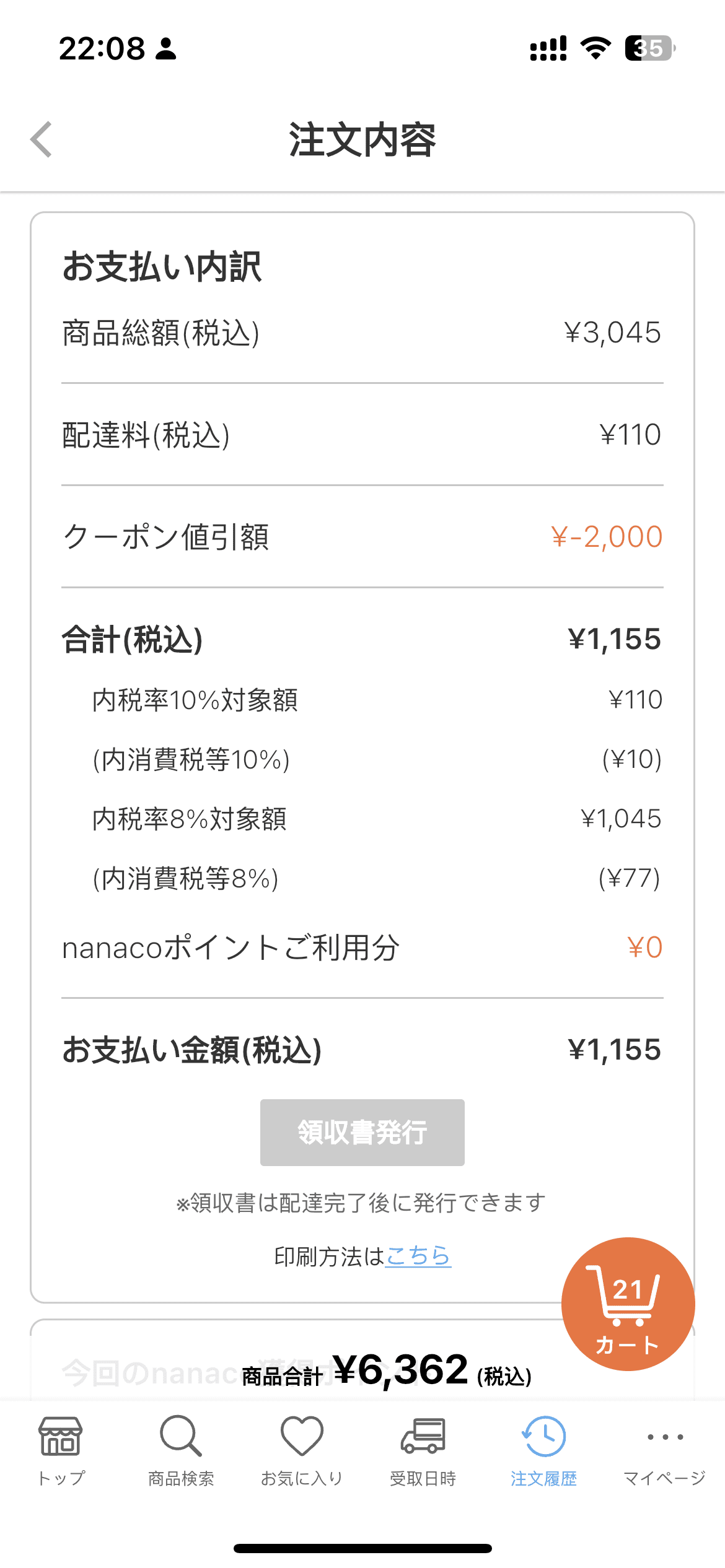Select the person icon next to the clock

(x=165, y=50)
